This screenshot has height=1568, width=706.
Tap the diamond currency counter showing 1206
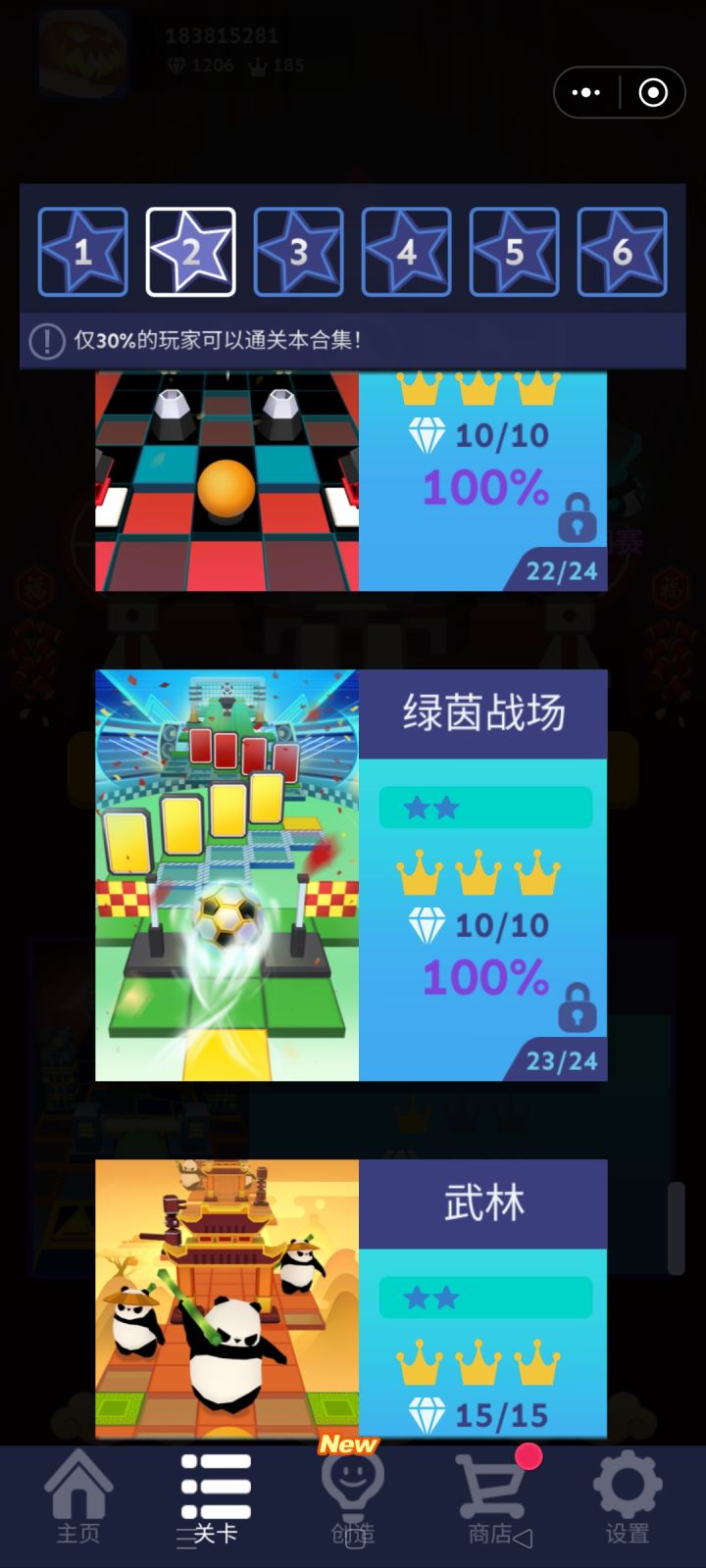click(201, 67)
